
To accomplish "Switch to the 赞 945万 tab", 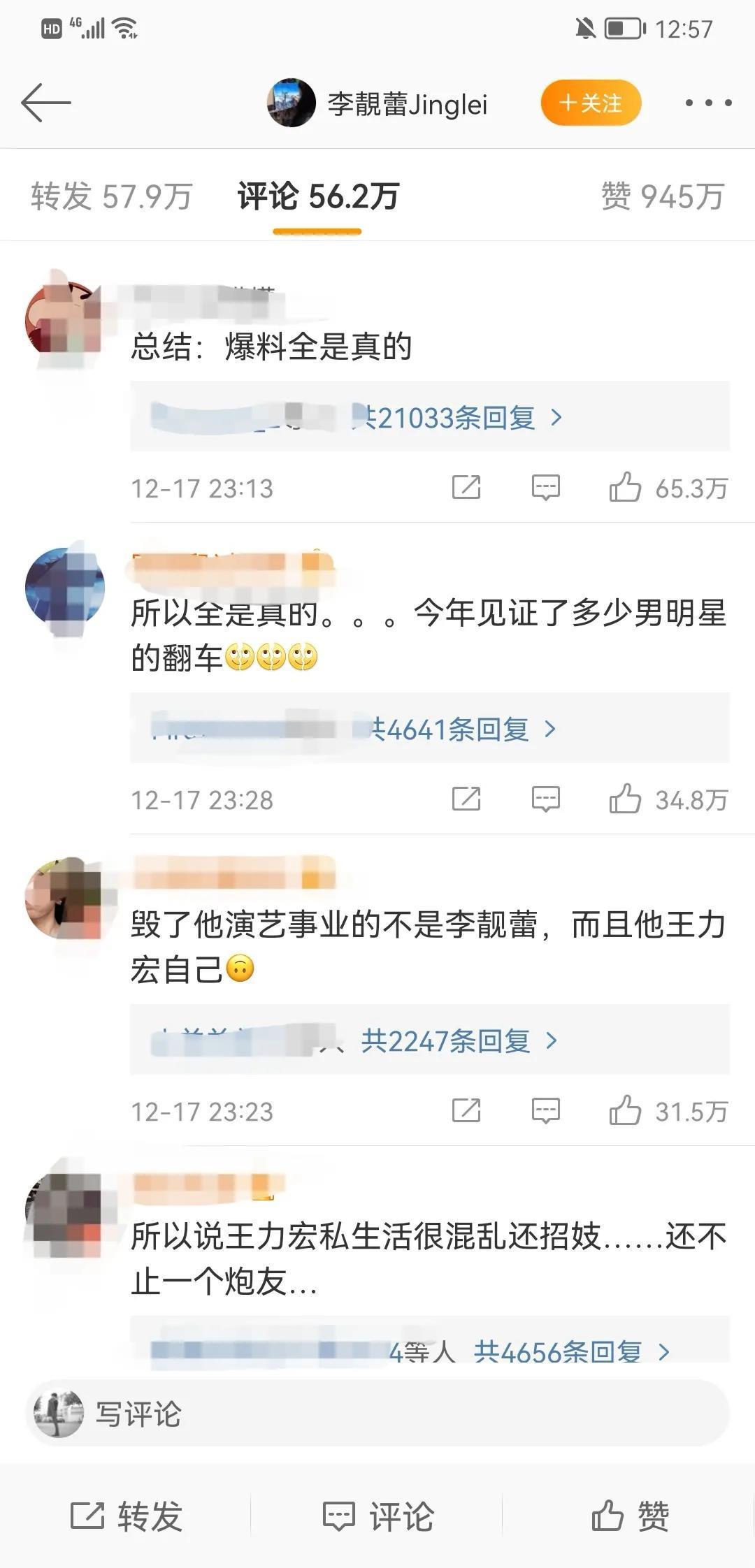I will tap(662, 196).
